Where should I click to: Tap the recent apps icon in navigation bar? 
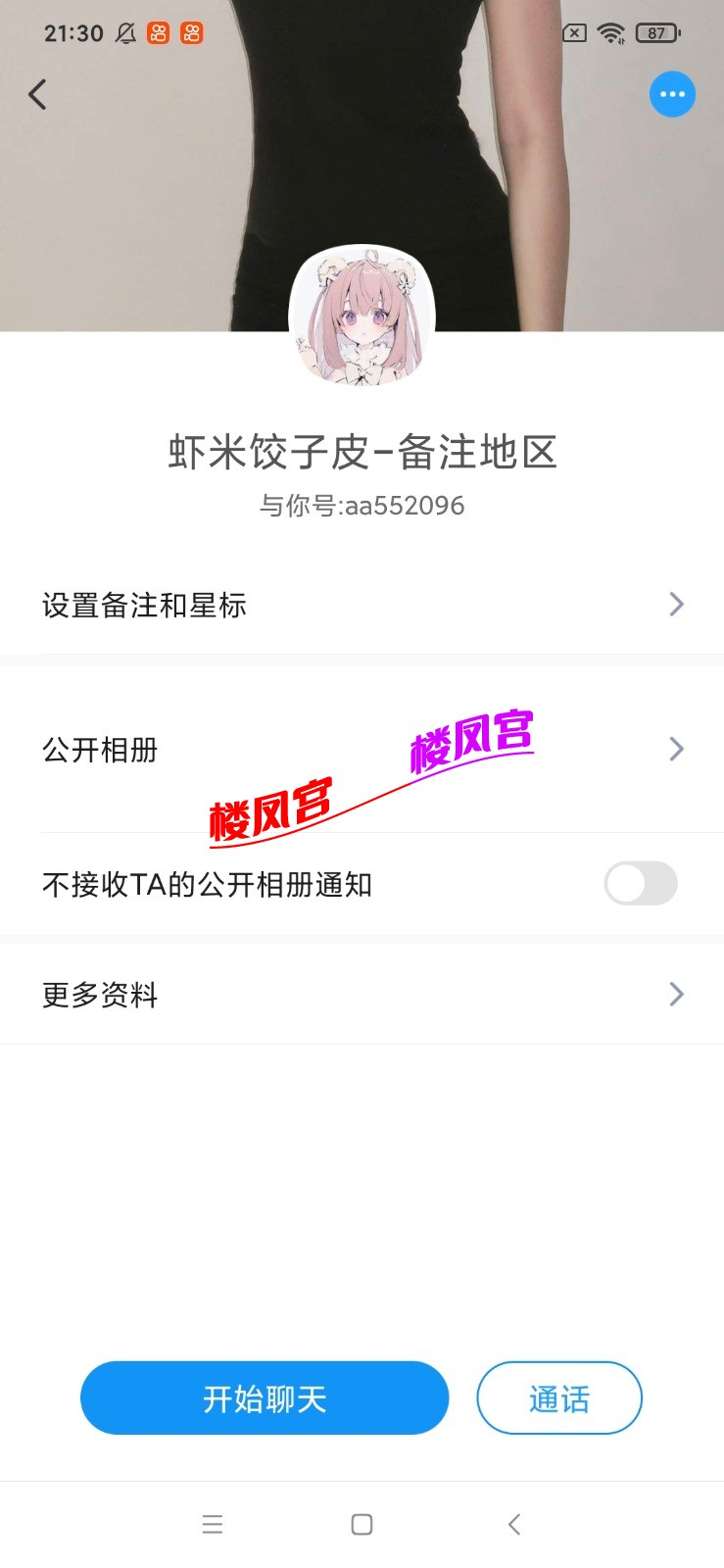213,1524
